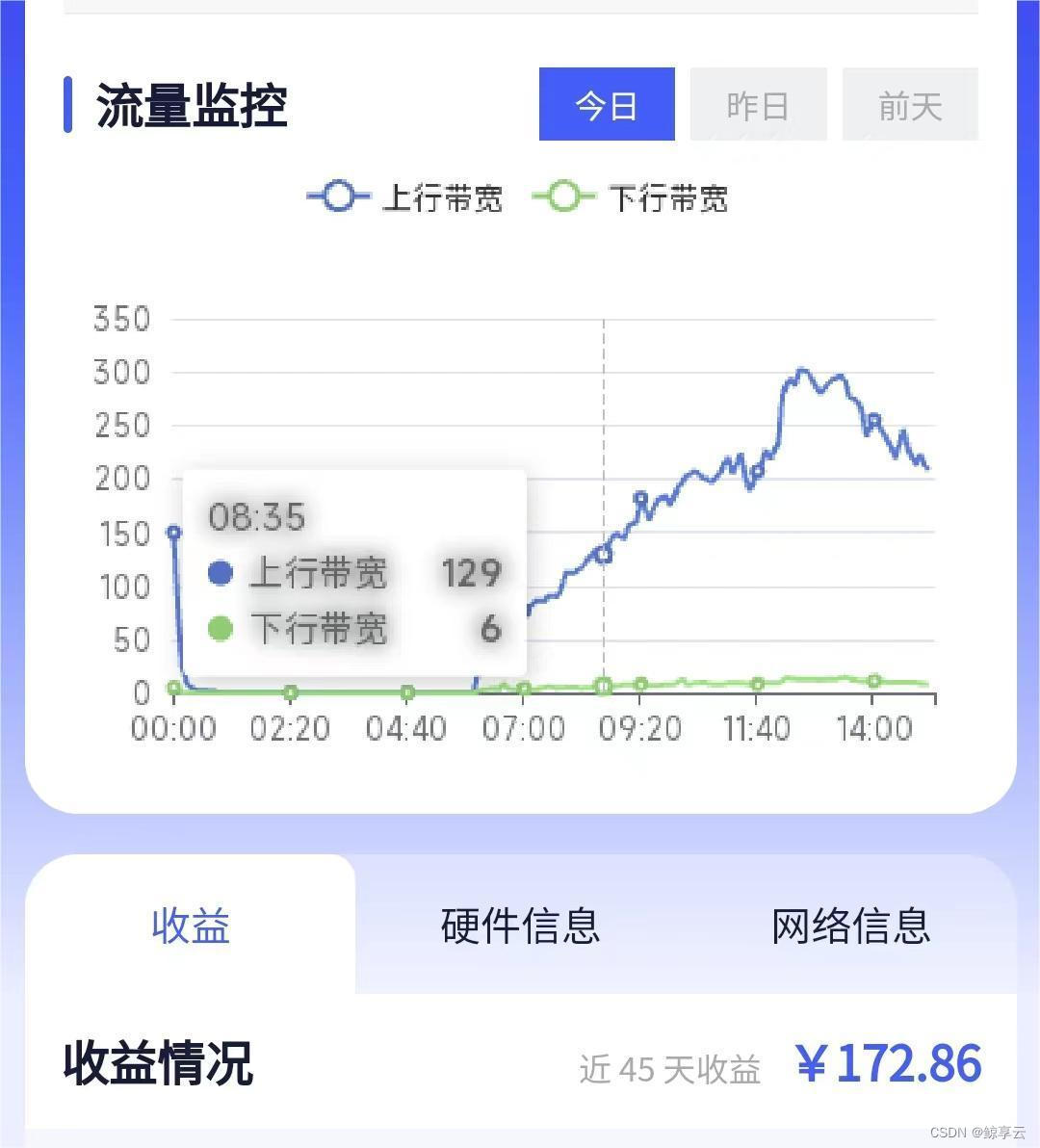View the 网络信息 tab
Image resolution: width=1040 pixels, height=1148 pixels.
tap(850, 926)
